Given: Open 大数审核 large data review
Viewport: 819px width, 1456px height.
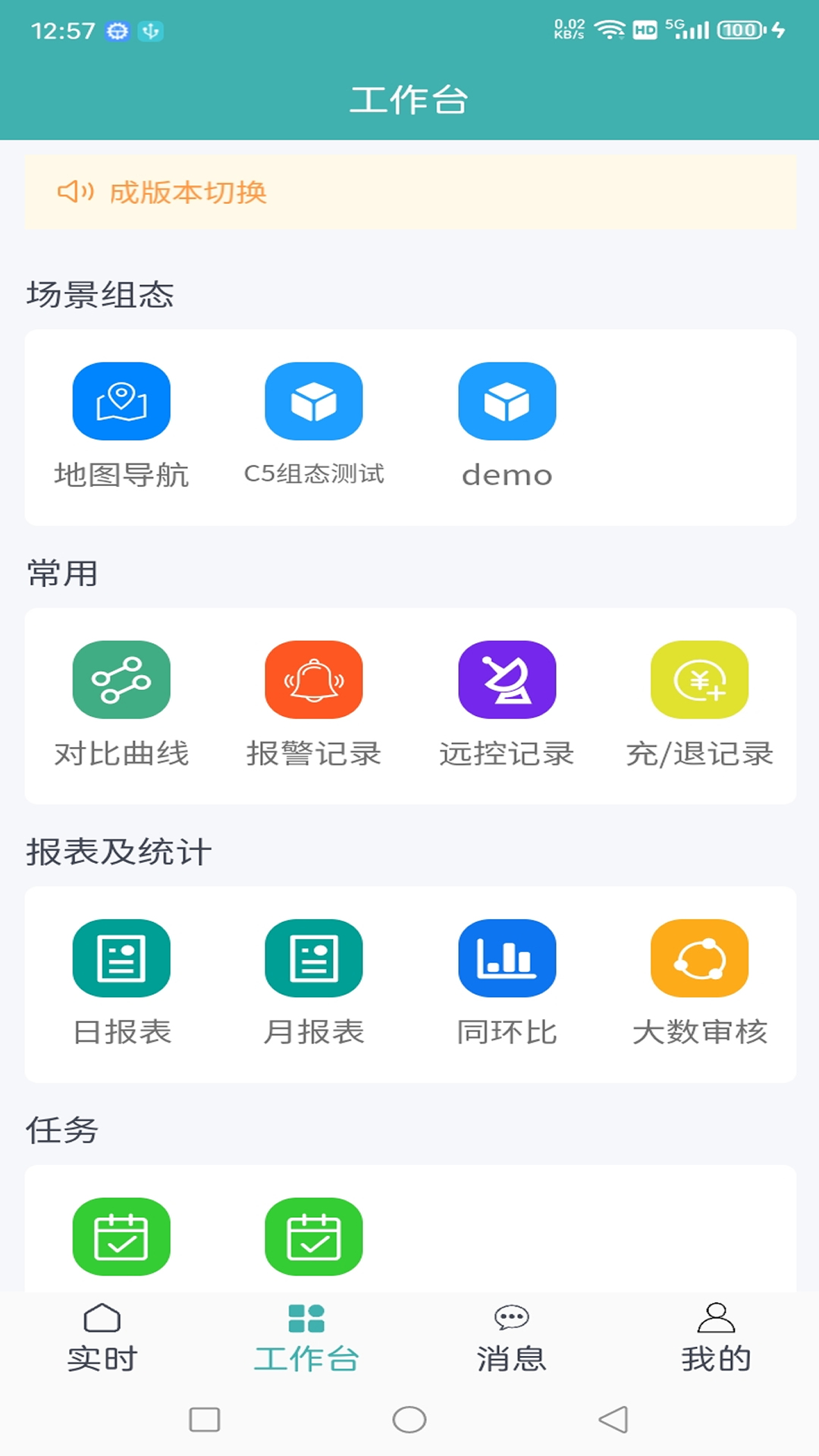Looking at the screenshot, I should [x=699, y=958].
